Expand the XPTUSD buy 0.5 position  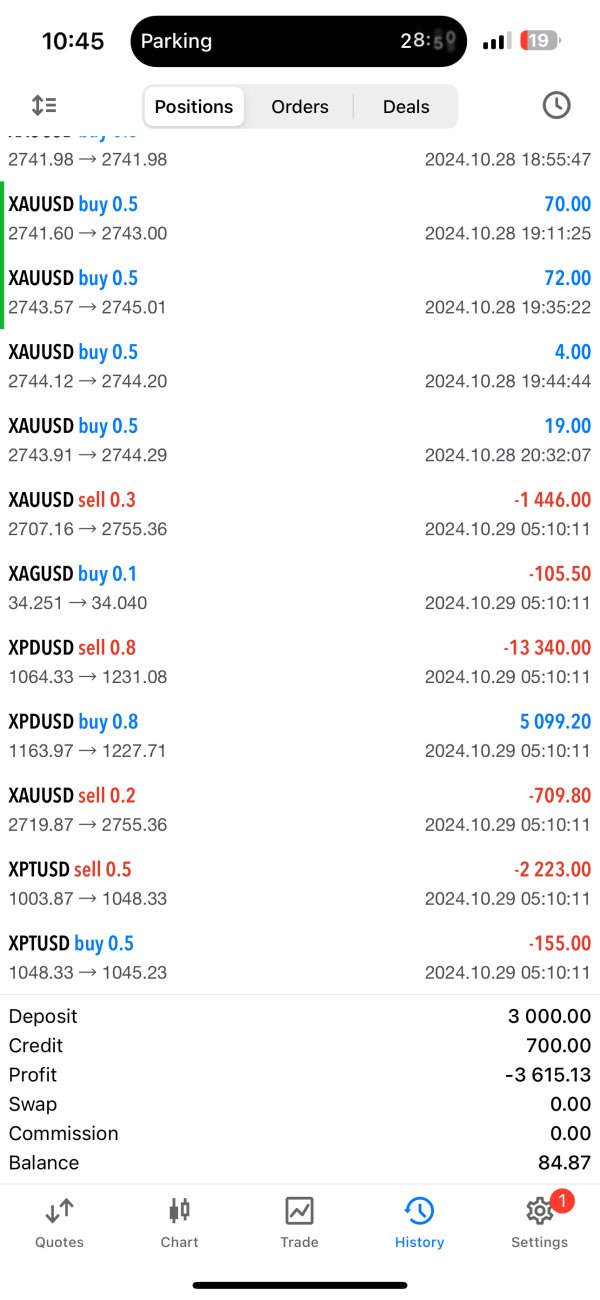click(x=300, y=958)
